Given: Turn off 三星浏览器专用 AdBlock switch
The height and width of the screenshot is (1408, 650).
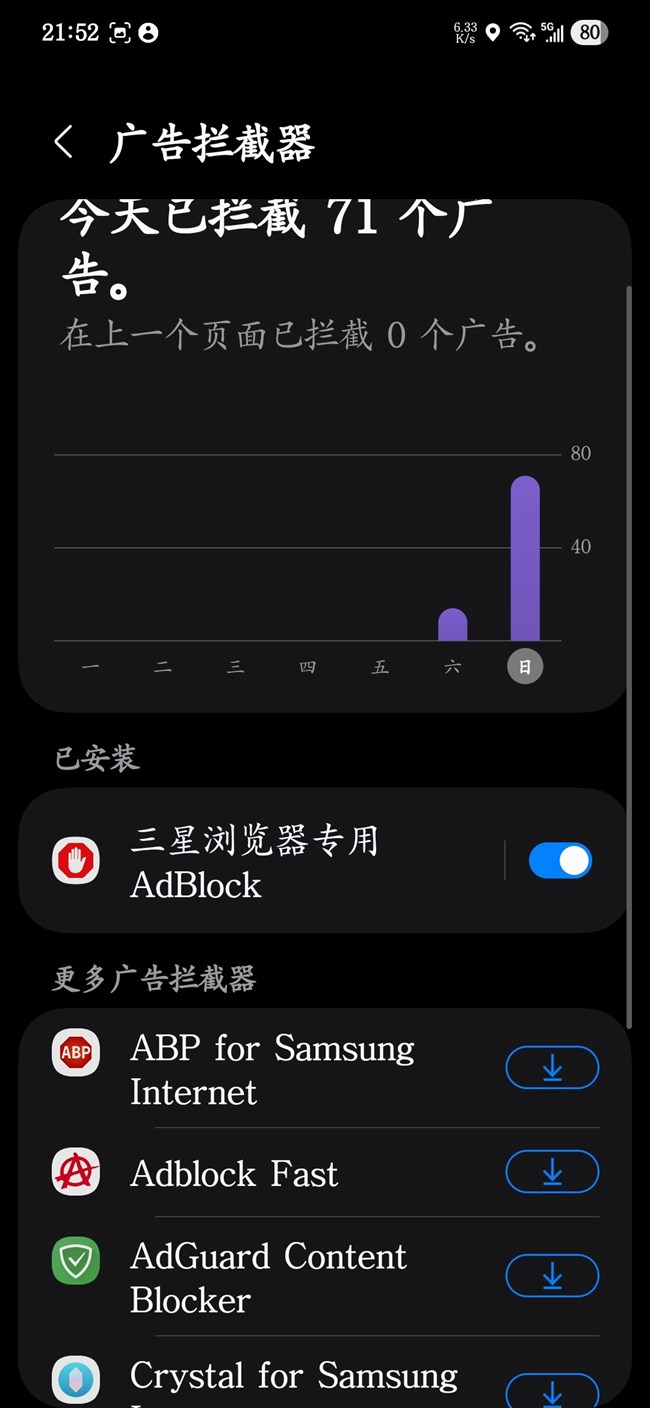Looking at the screenshot, I should pos(560,861).
